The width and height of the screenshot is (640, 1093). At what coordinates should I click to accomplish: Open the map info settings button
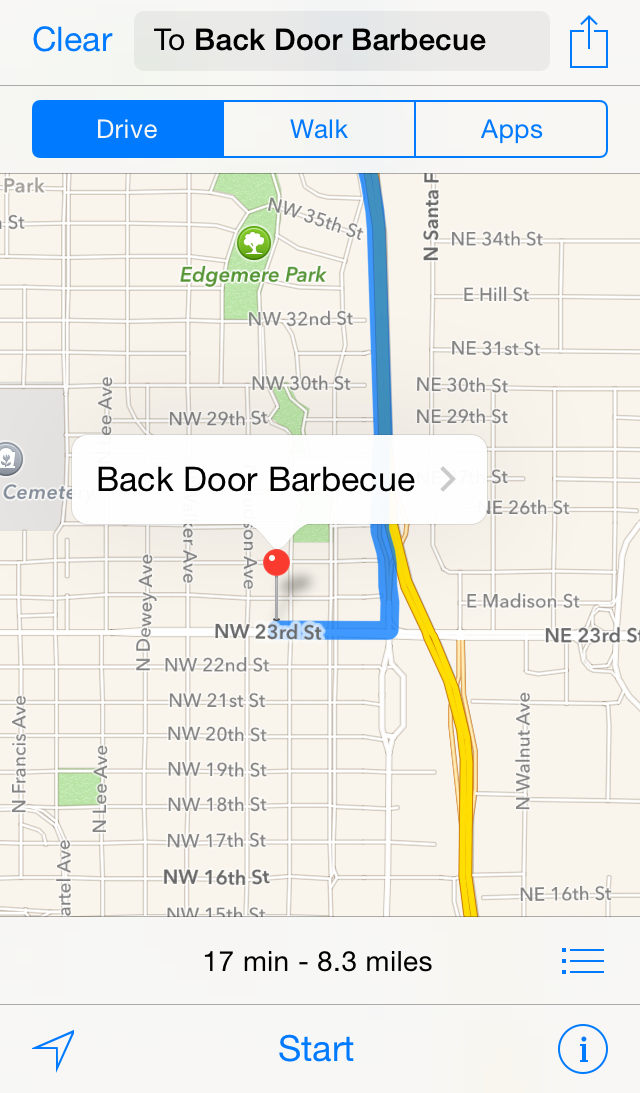point(582,1049)
